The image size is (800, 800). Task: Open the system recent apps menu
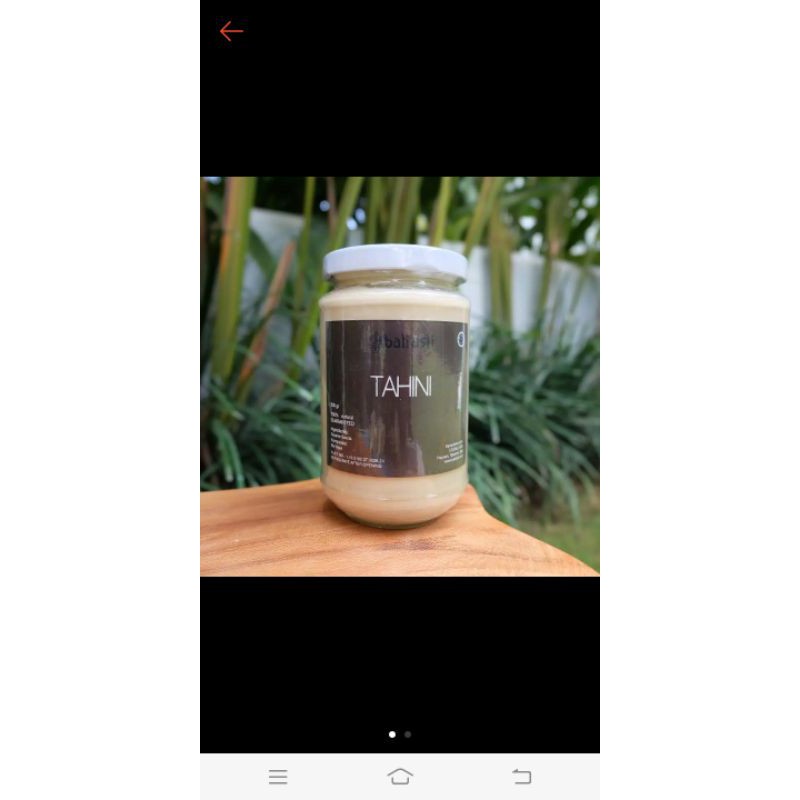coord(278,777)
